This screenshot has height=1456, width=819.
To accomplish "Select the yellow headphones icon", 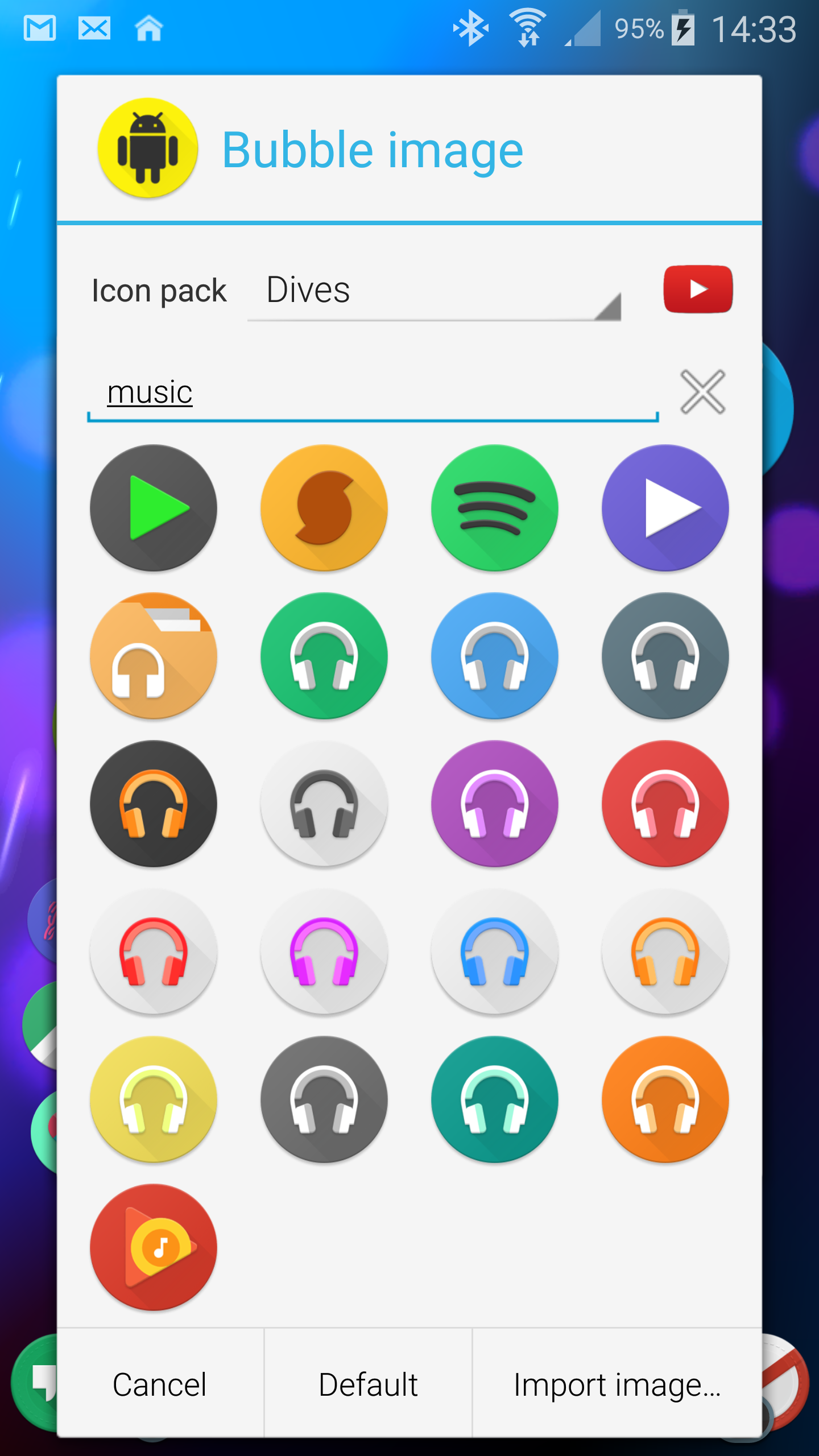I will 154,1099.
